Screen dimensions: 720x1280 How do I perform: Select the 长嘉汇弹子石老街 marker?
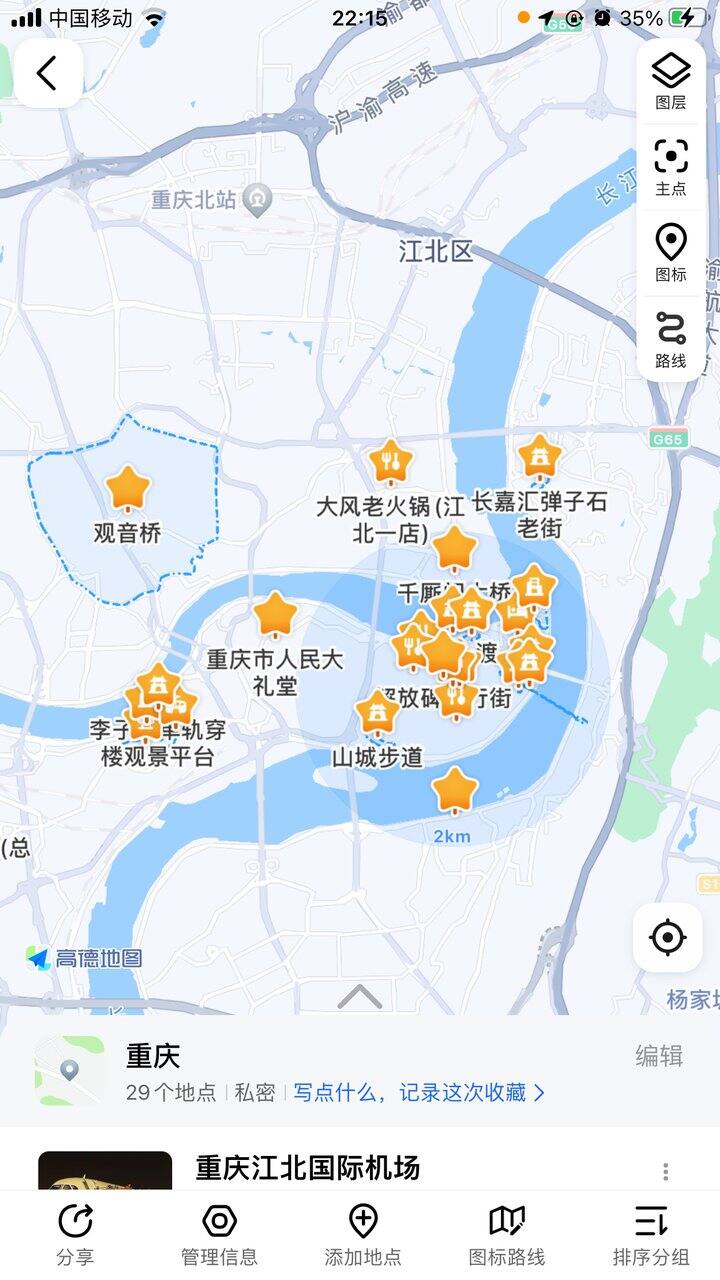pos(540,457)
